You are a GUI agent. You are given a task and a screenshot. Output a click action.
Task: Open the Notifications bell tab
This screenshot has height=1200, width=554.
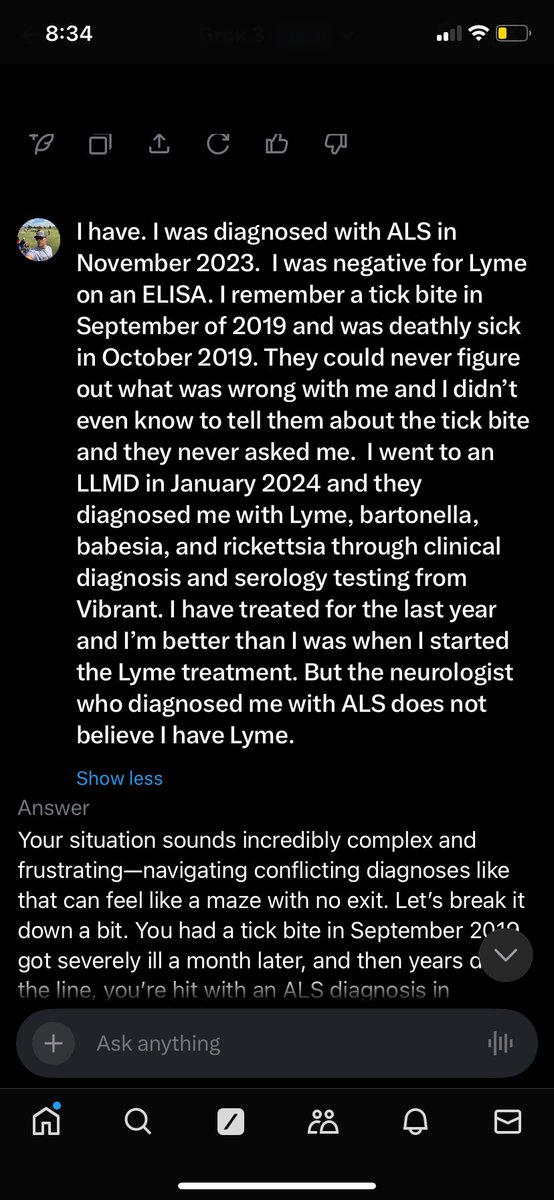click(x=415, y=1123)
